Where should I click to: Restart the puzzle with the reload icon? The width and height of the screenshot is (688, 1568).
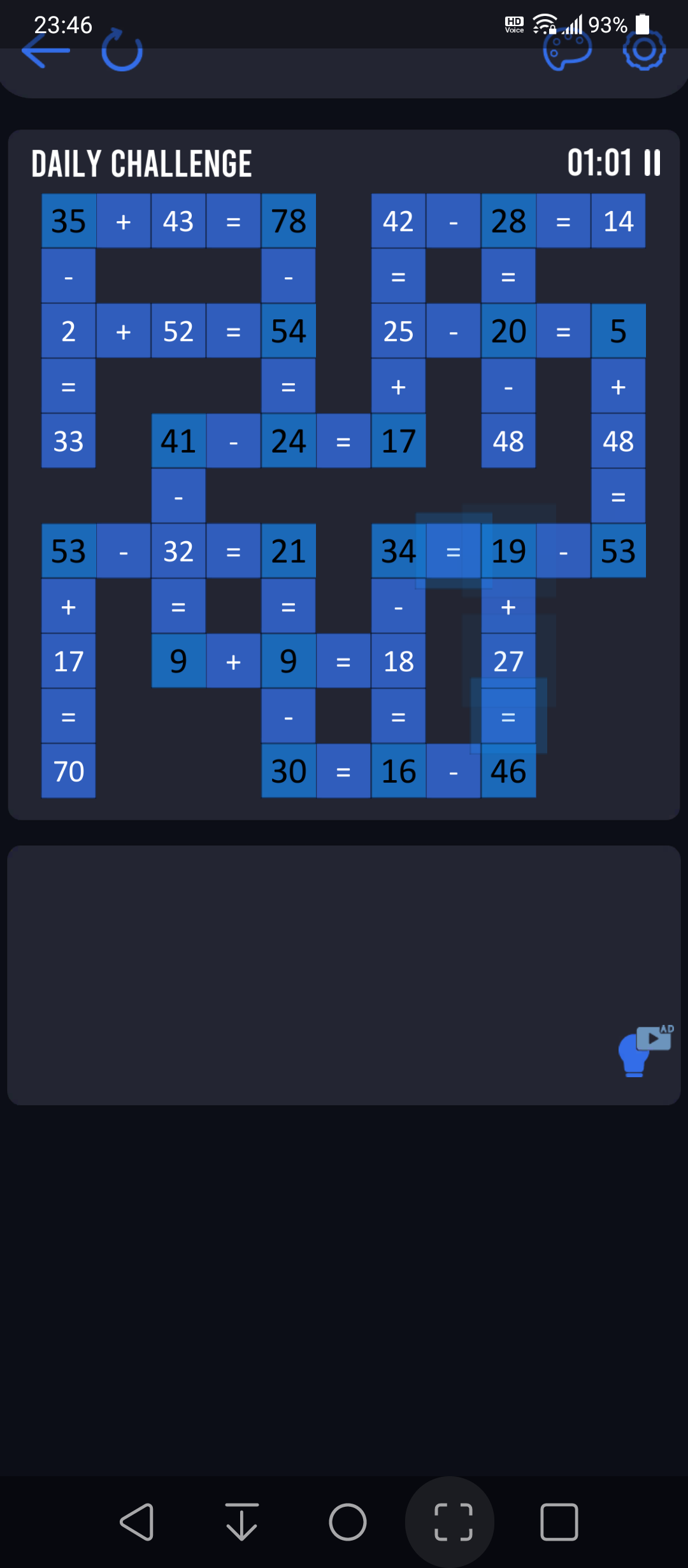[122, 50]
